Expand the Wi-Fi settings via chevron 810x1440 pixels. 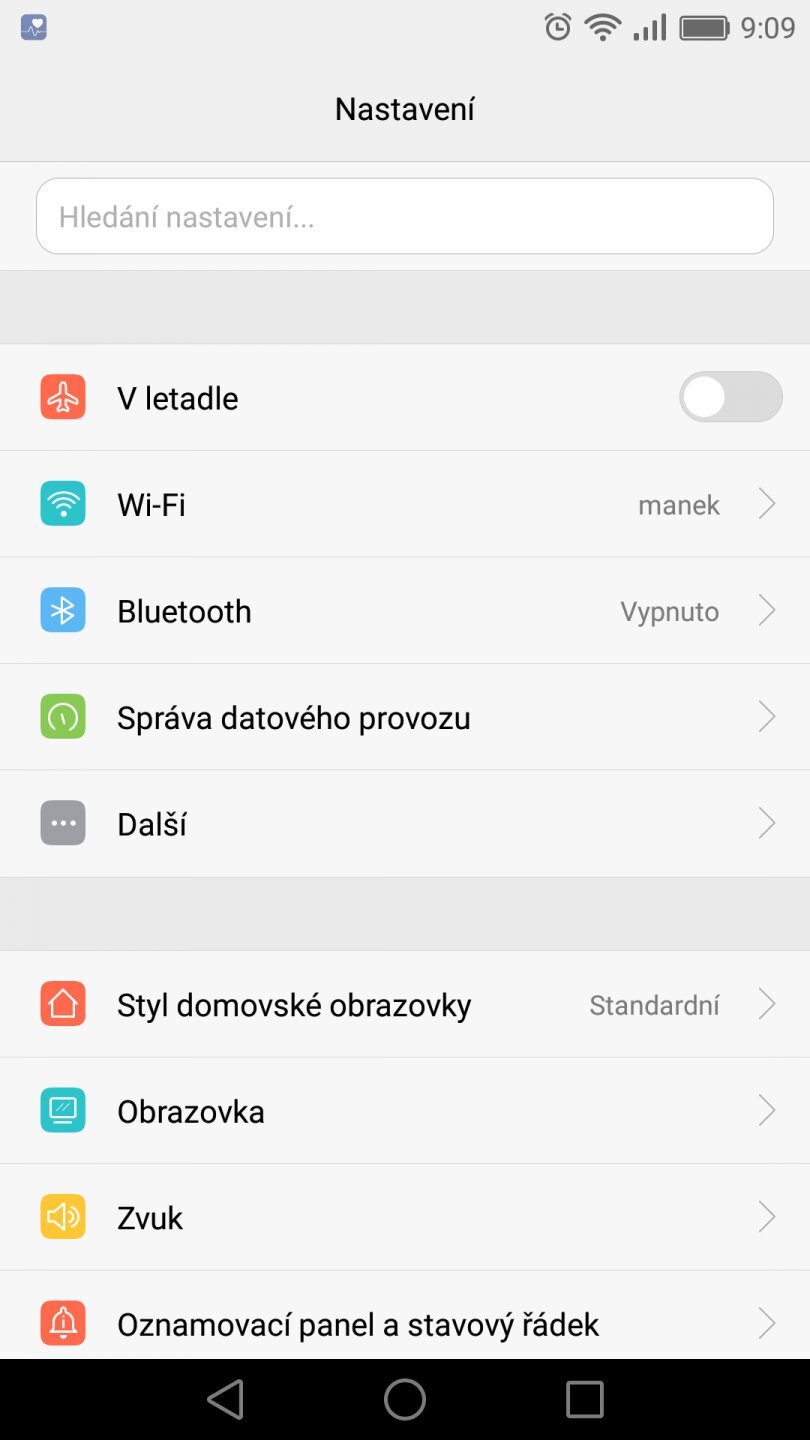coord(766,504)
